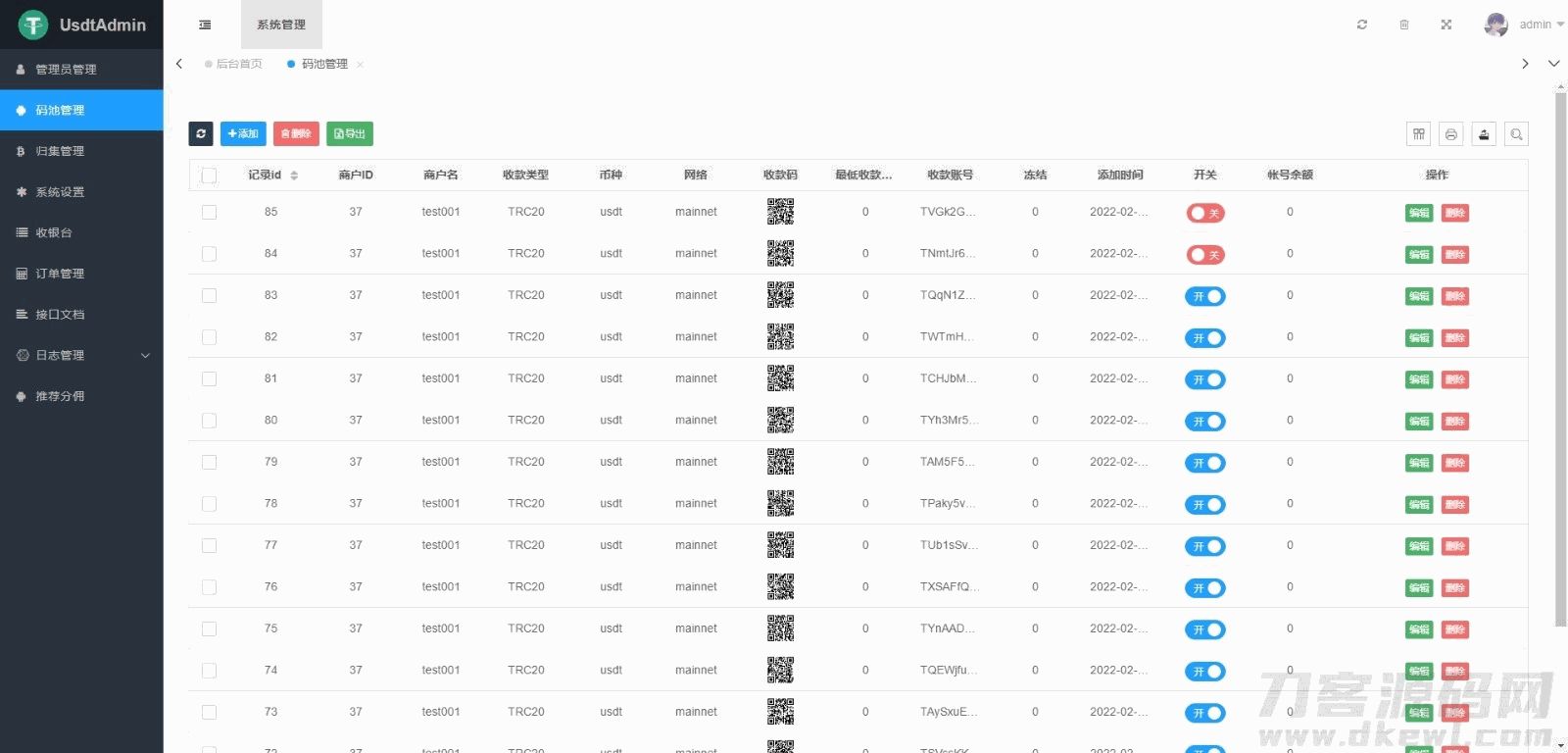This screenshot has width=1568, height=753.
Task: Open 订单管理 in the sidebar
Action: pyautogui.click(x=60, y=274)
